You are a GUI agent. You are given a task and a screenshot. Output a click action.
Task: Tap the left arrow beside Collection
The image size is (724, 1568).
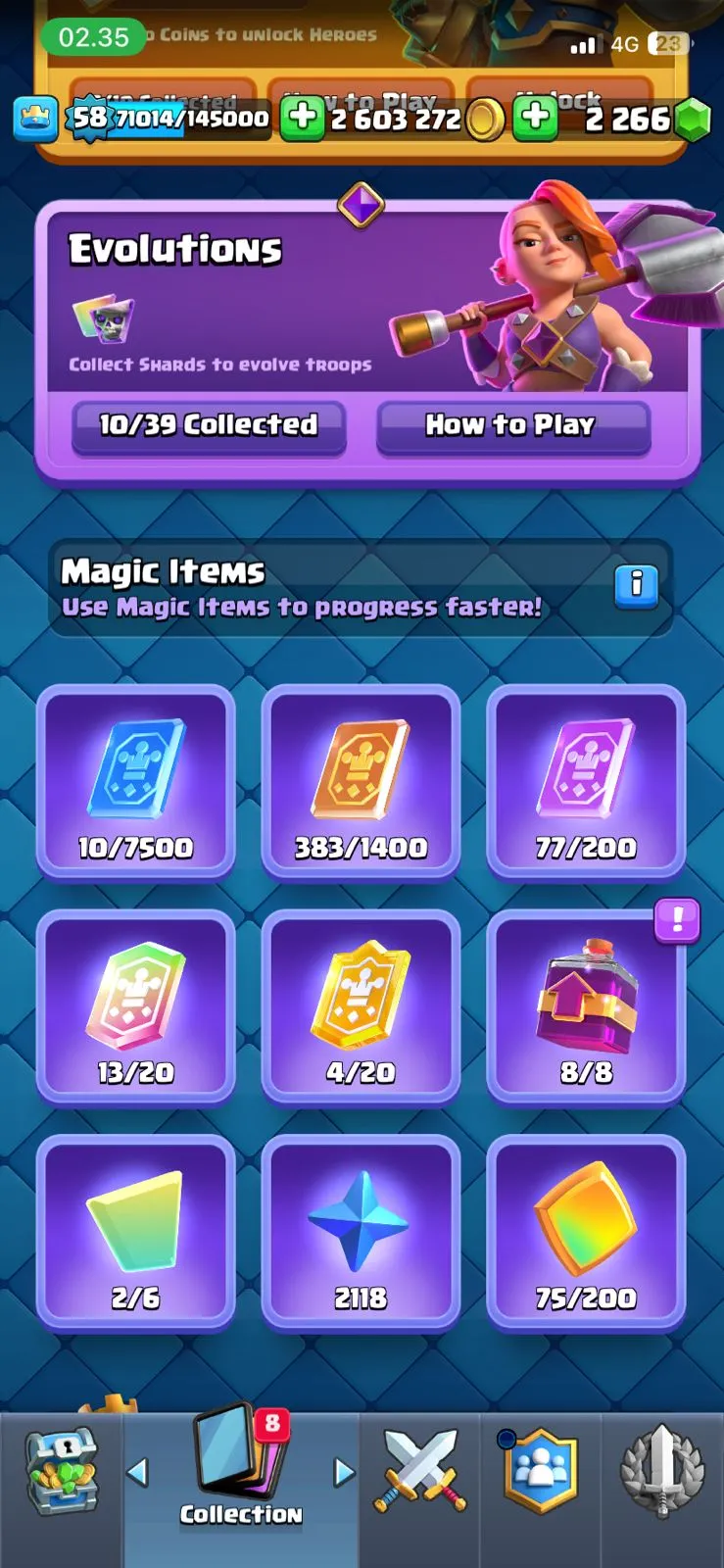[x=138, y=1472]
